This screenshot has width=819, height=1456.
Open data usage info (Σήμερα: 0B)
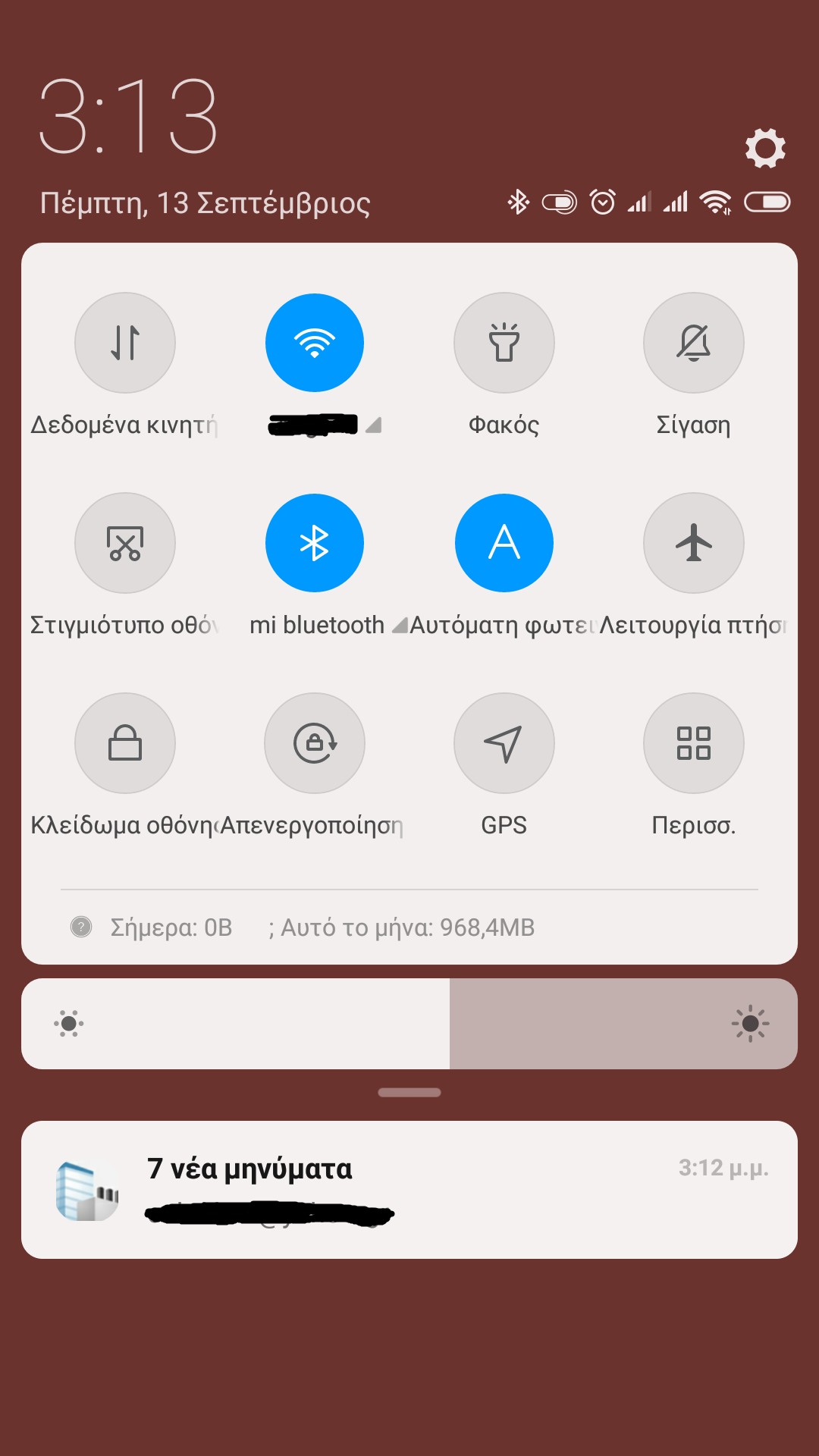tap(171, 927)
